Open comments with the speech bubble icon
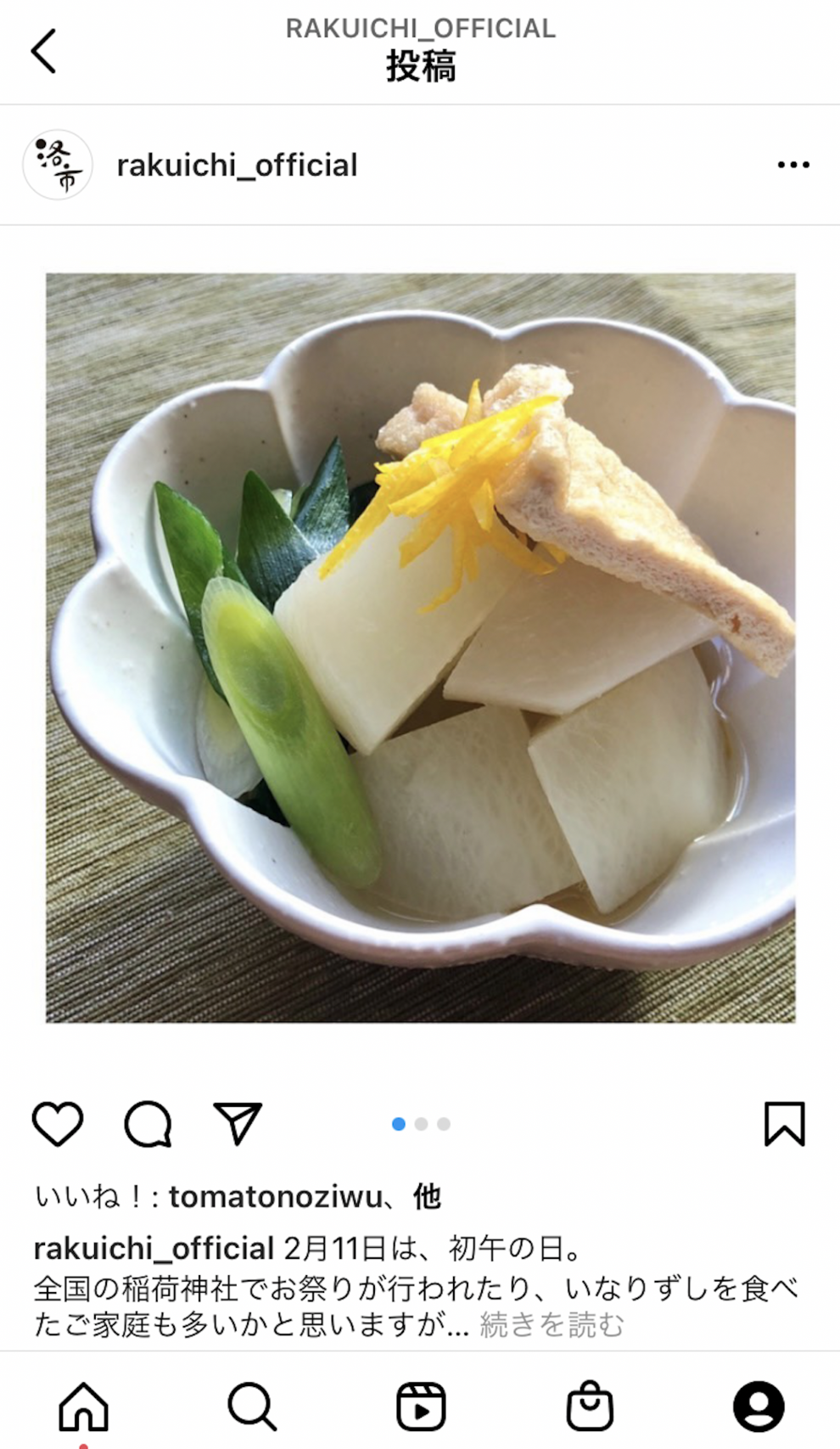The width and height of the screenshot is (840, 1449). point(148,1124)
